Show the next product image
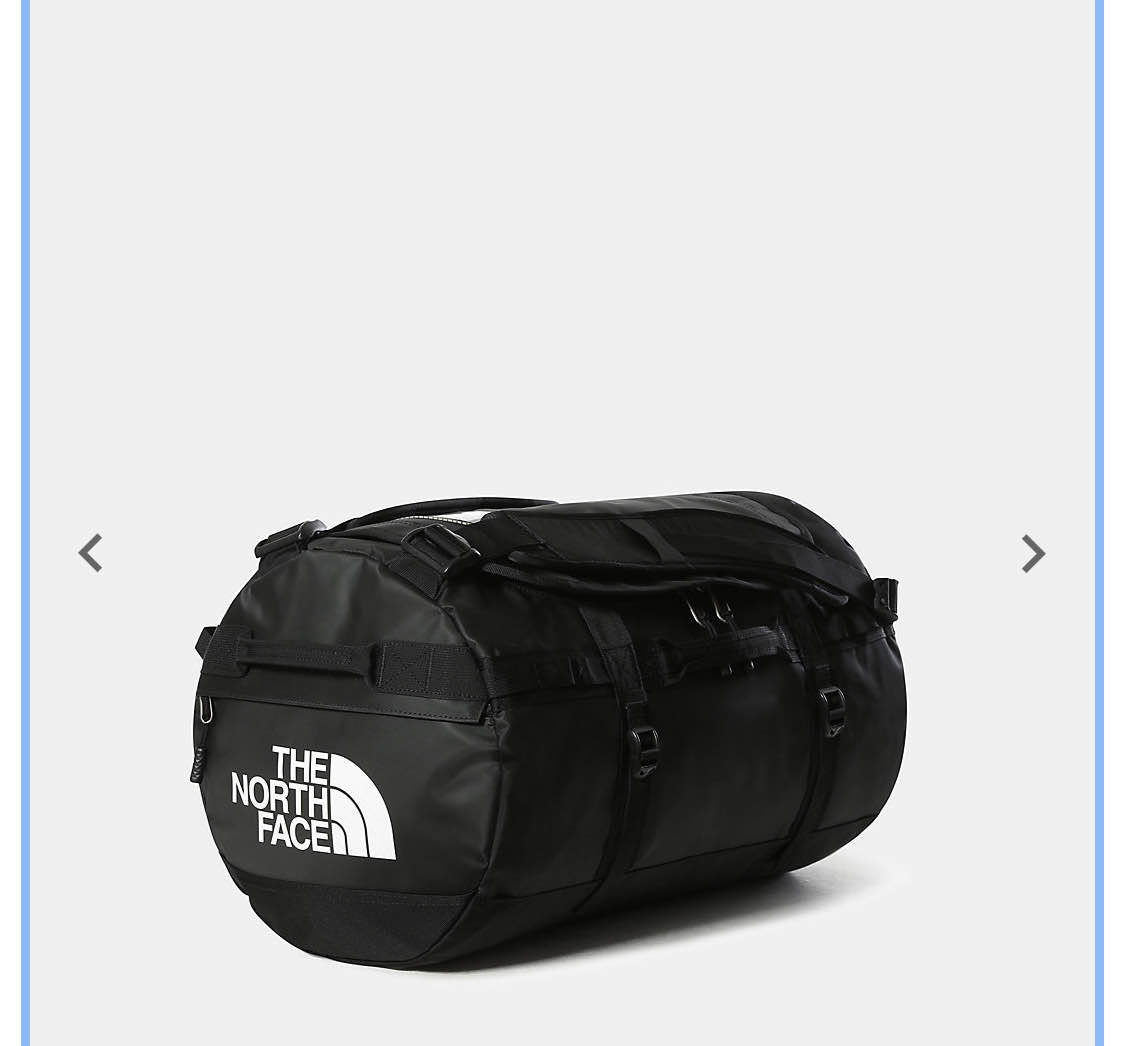 click(1032, 553)
